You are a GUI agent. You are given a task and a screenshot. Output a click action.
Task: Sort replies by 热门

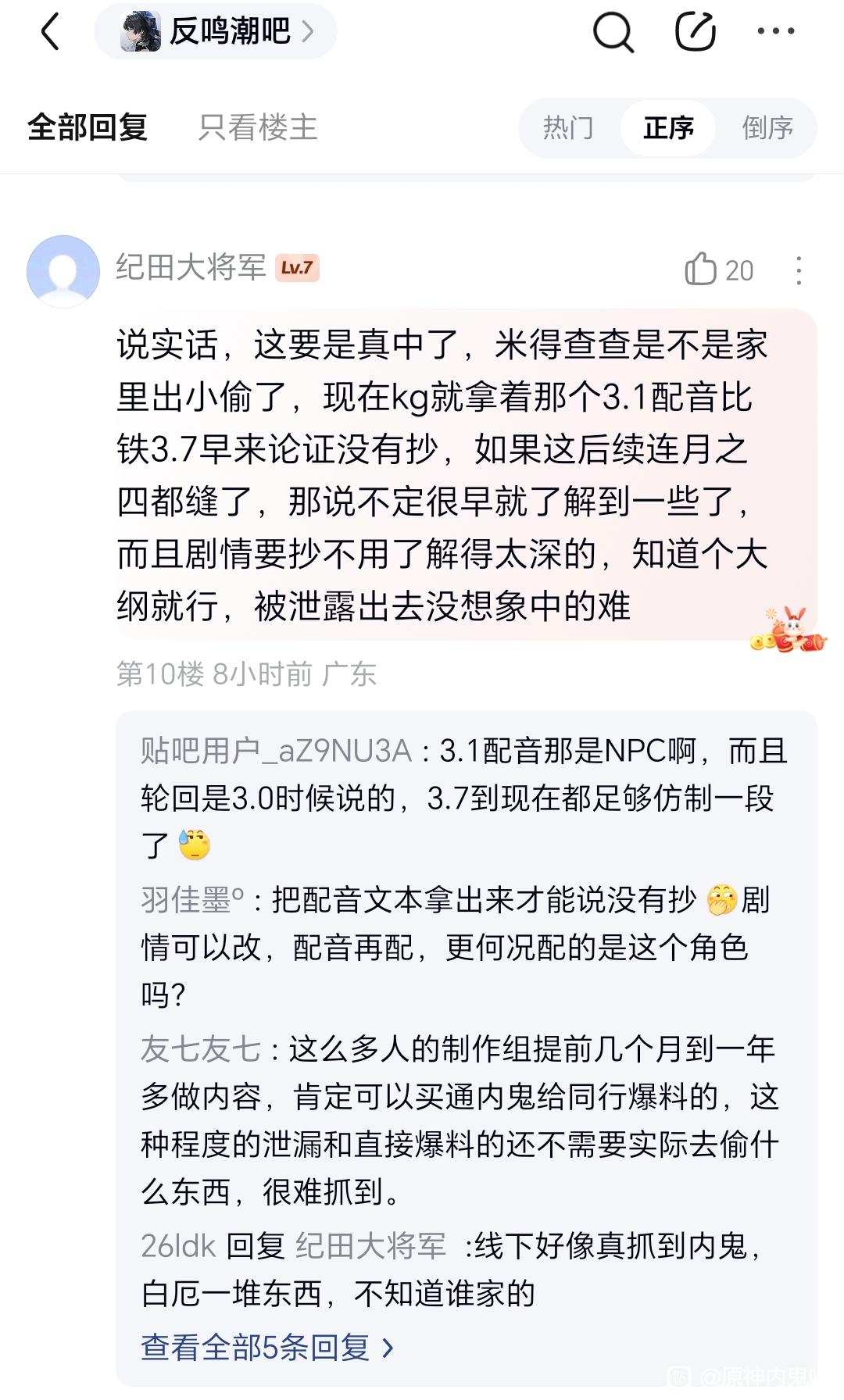click(x=568, y=127)
